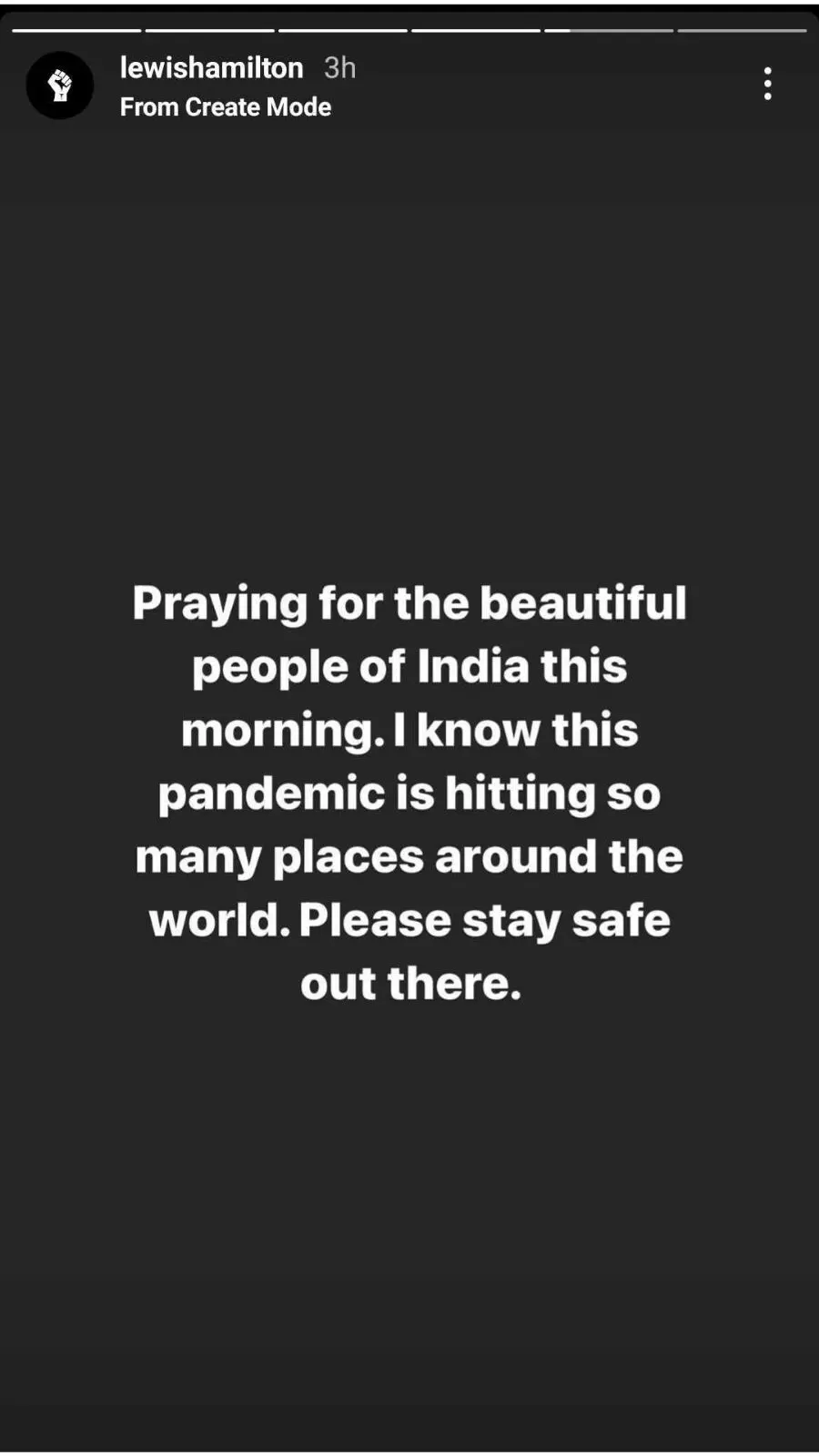
Task: Open the three-dot overflow menu
Action: click(768, 84)
